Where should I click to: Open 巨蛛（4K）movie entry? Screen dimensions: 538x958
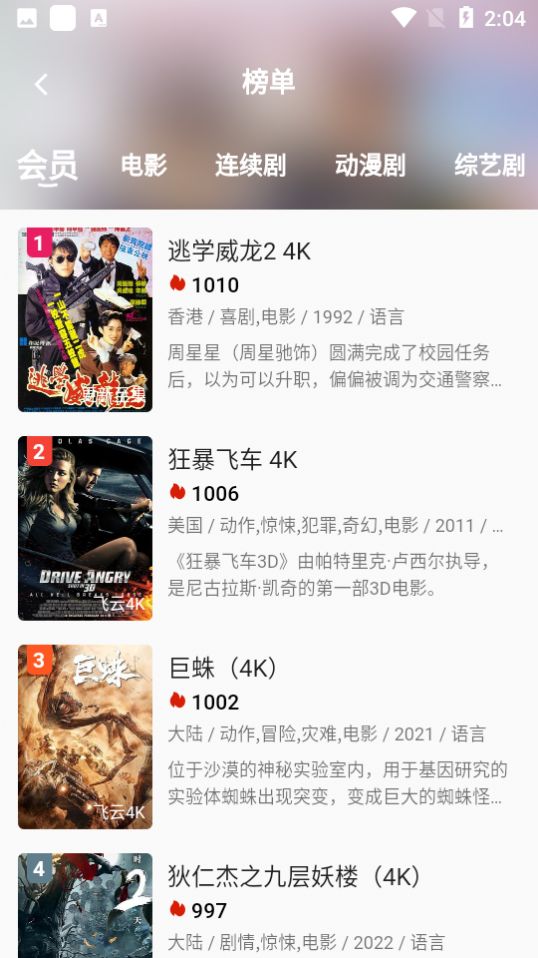pos(269,736)
